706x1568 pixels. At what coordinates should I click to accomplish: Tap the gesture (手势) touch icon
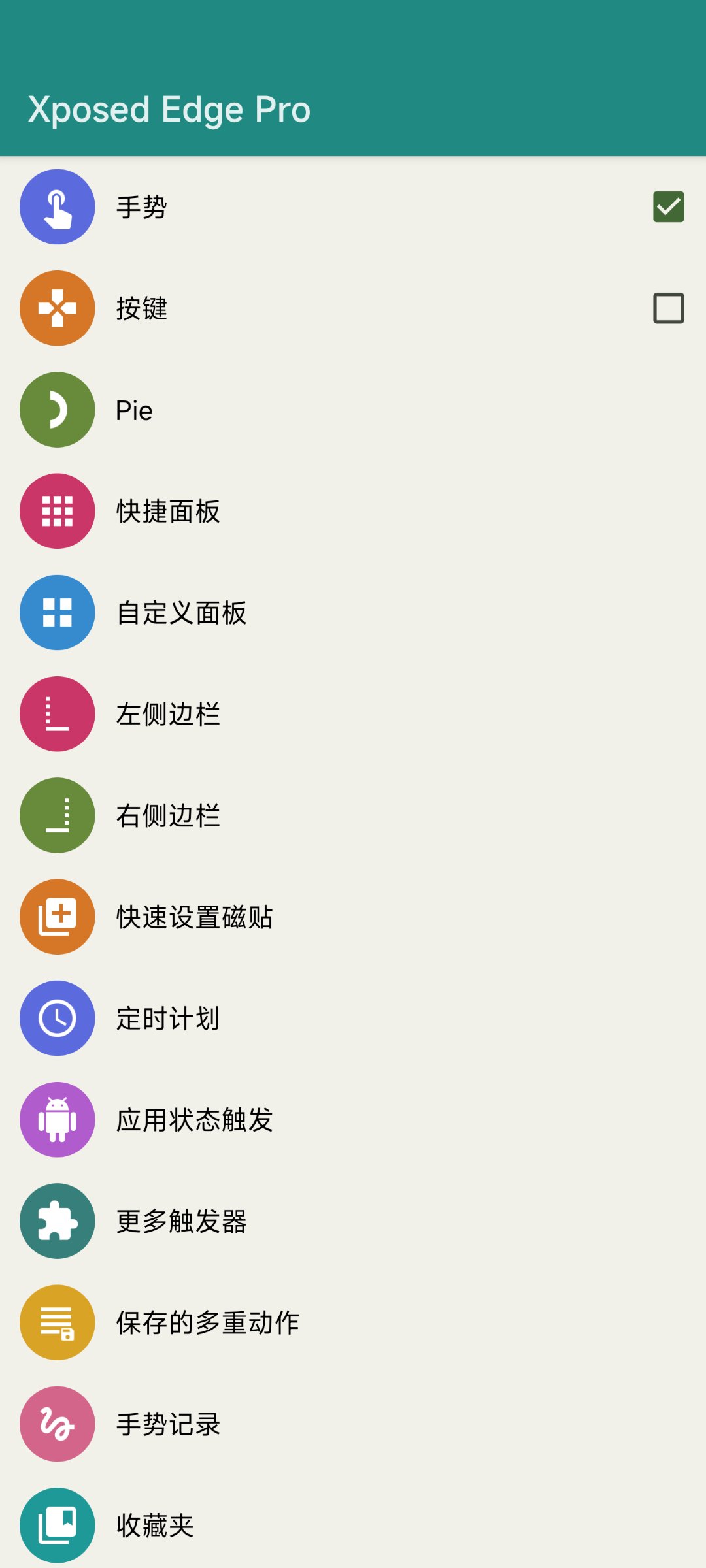57,207
